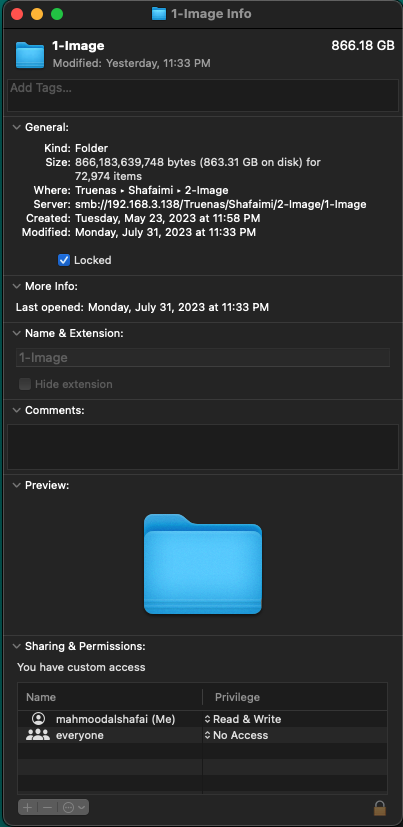This screenshot has width=403, height=827.
Task: Open the Read & Write privilege dropdown
Action: 243,719
